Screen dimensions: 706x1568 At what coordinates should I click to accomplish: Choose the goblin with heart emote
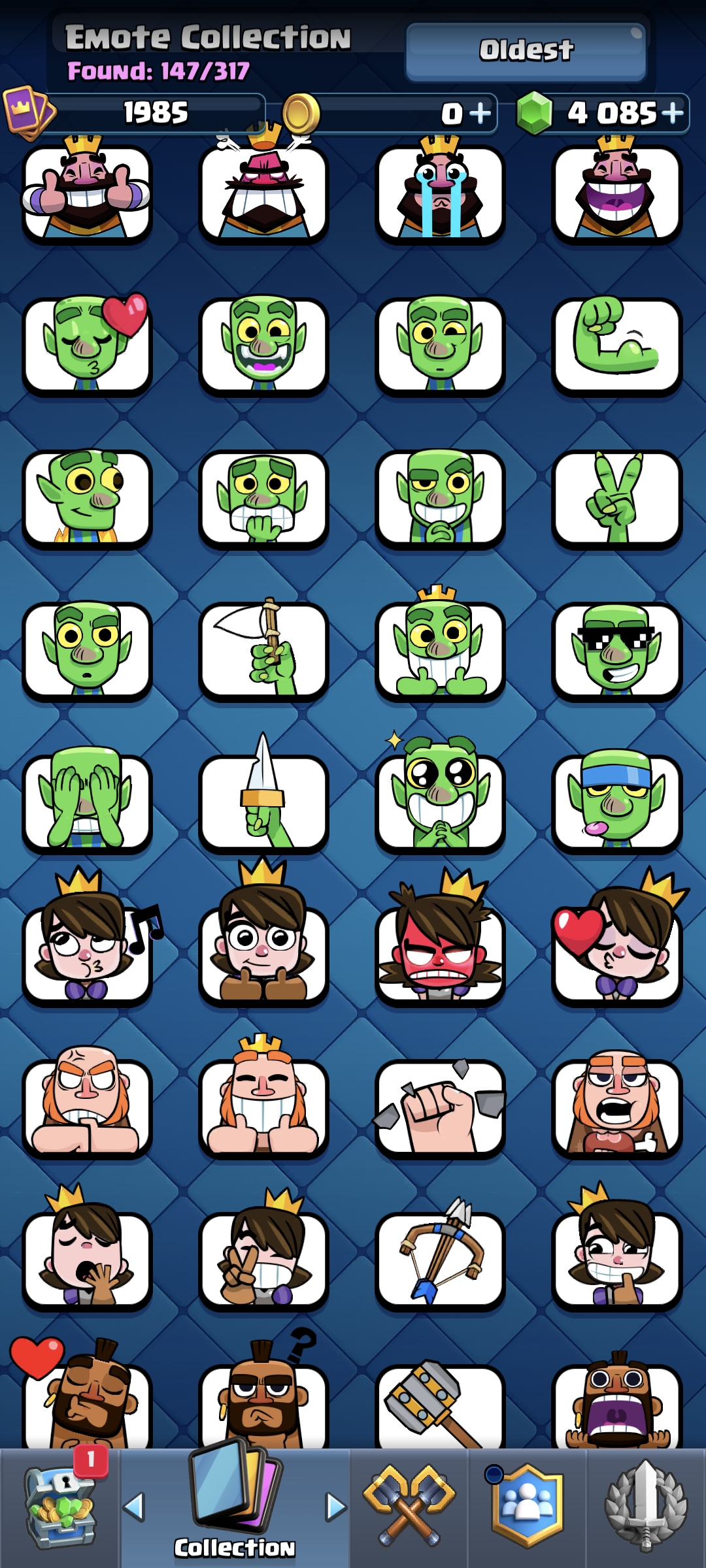pyautogui.click(x=87, y=344)
